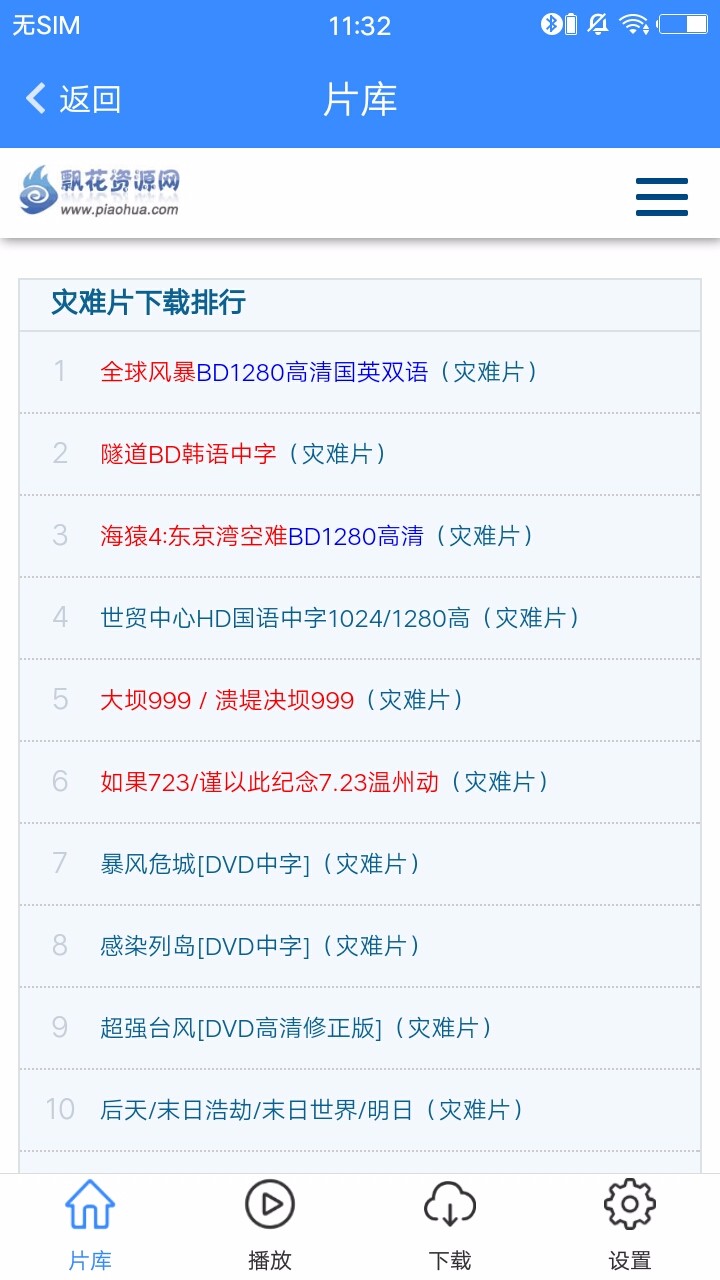Screen dimensions: 720x1280
Task: Tap the back arrow next to 返回
Action: (x=33, y=99)
